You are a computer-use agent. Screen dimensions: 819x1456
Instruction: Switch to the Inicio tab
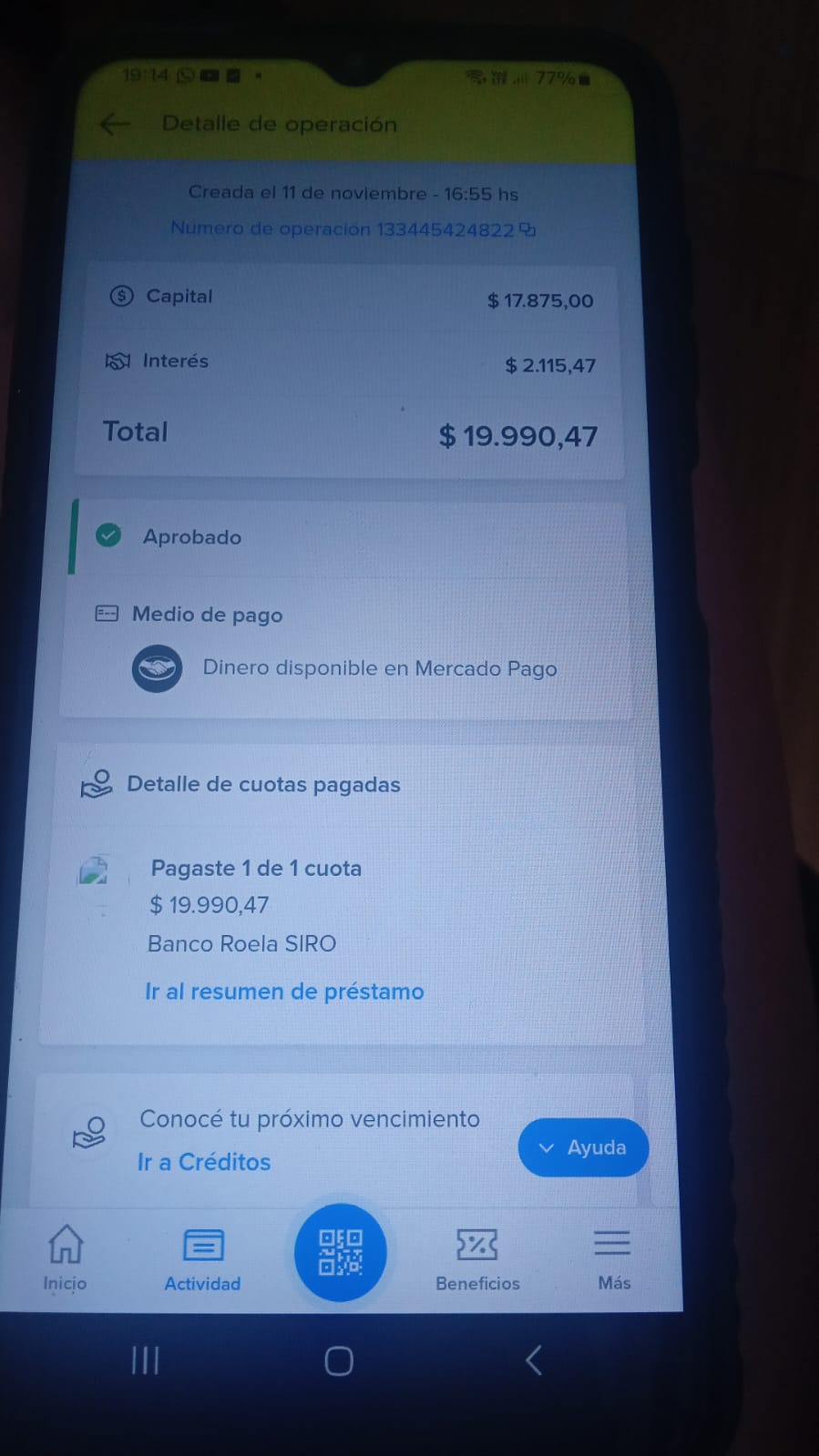point(65,1257)
